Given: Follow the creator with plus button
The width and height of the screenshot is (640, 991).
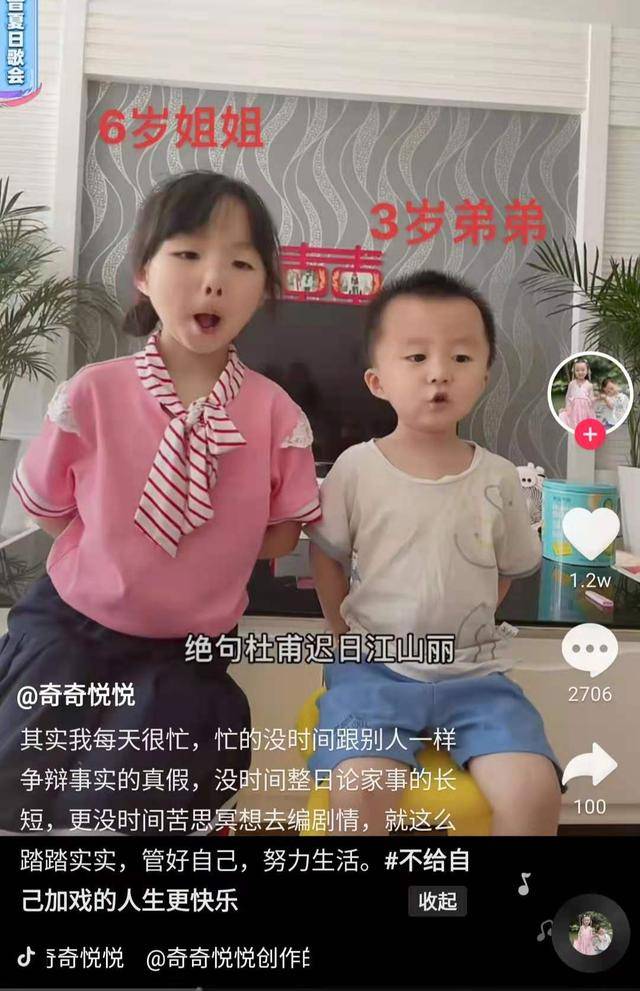Looking at the screenshot, I should pyautogui.click(x=590, y=435).
